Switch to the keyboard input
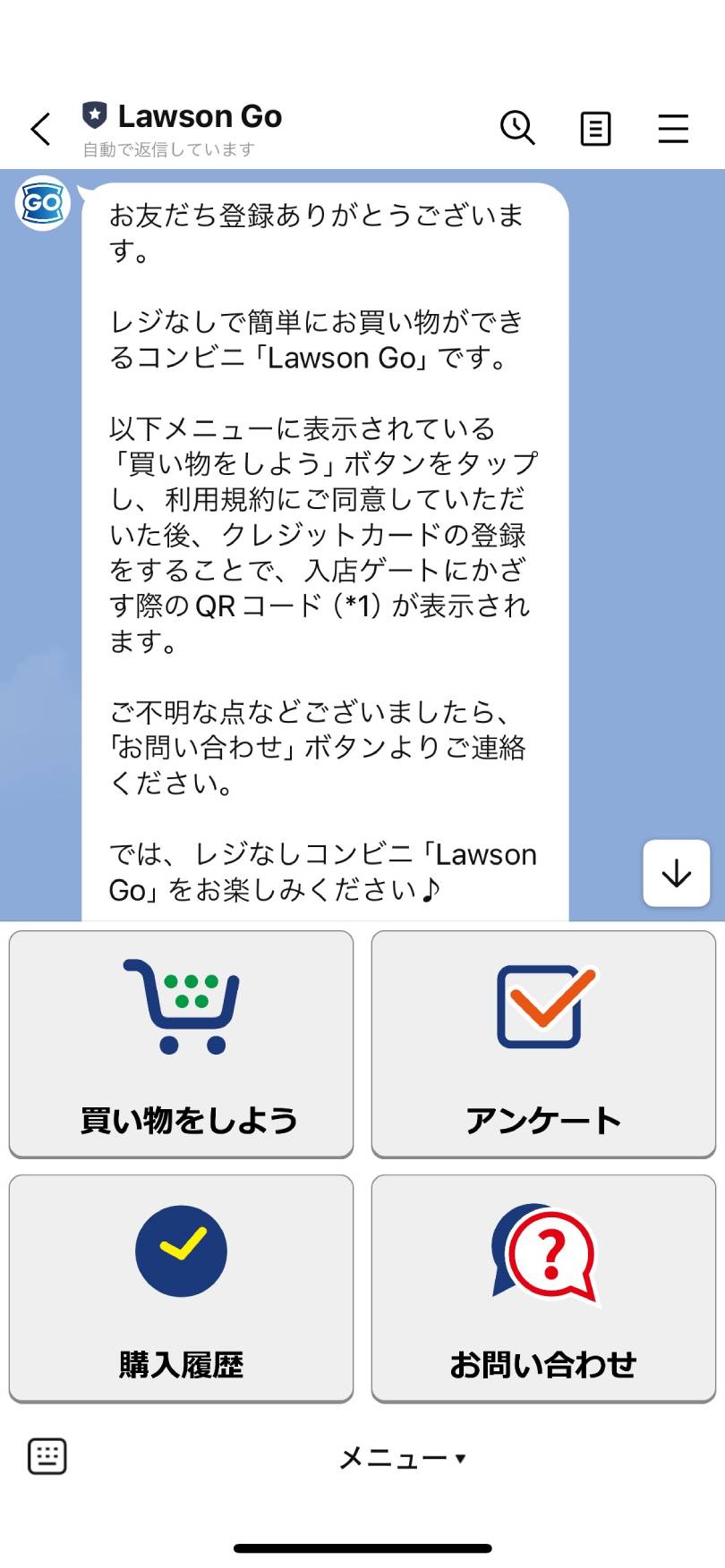 click(x=47, y=1456)
